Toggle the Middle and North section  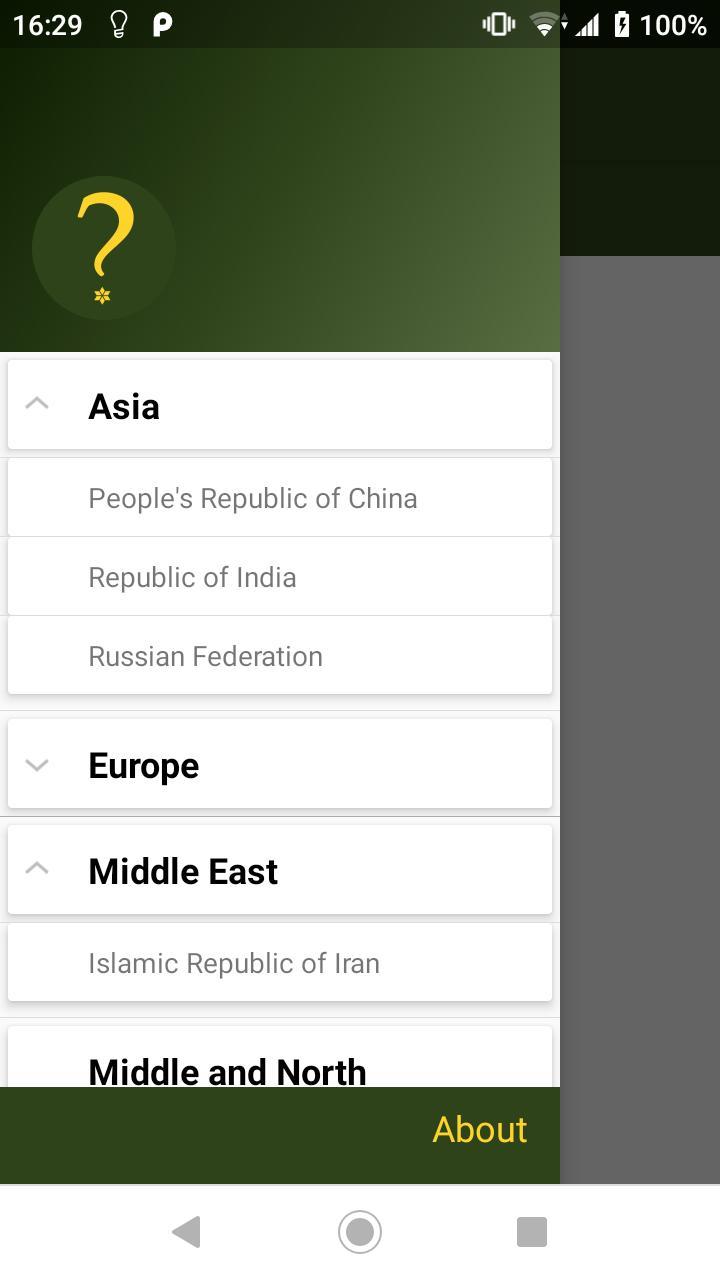tap(280, 1064)
